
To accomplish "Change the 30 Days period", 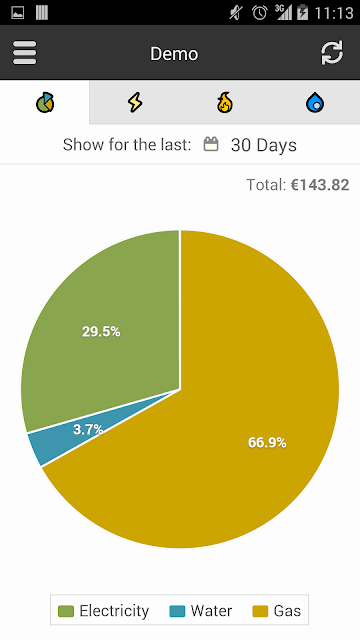I will [x=250, y=145].
